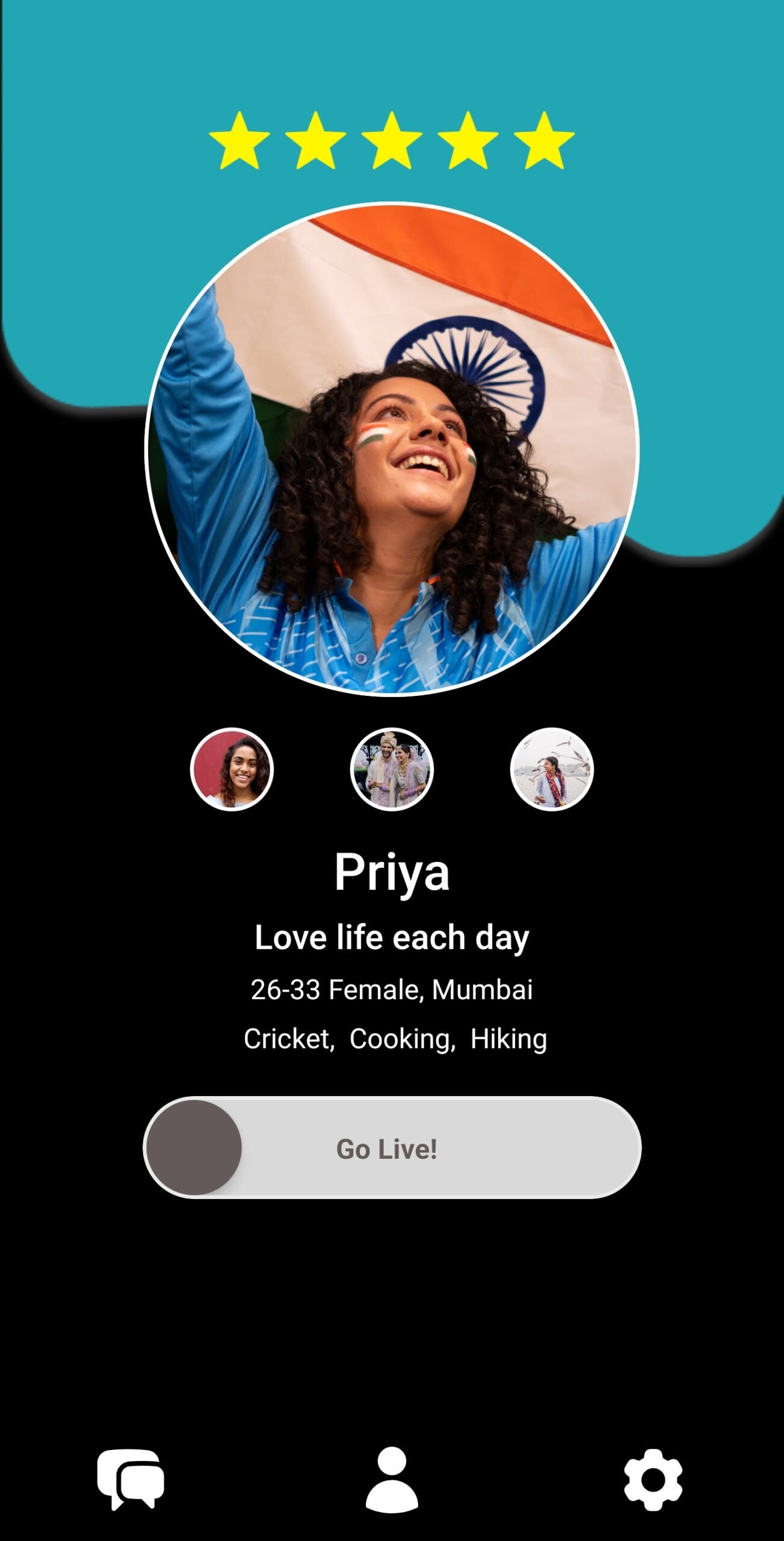Open the main profile photo
The height and width of the screenshot is (1541, 784).
[392, 449]
